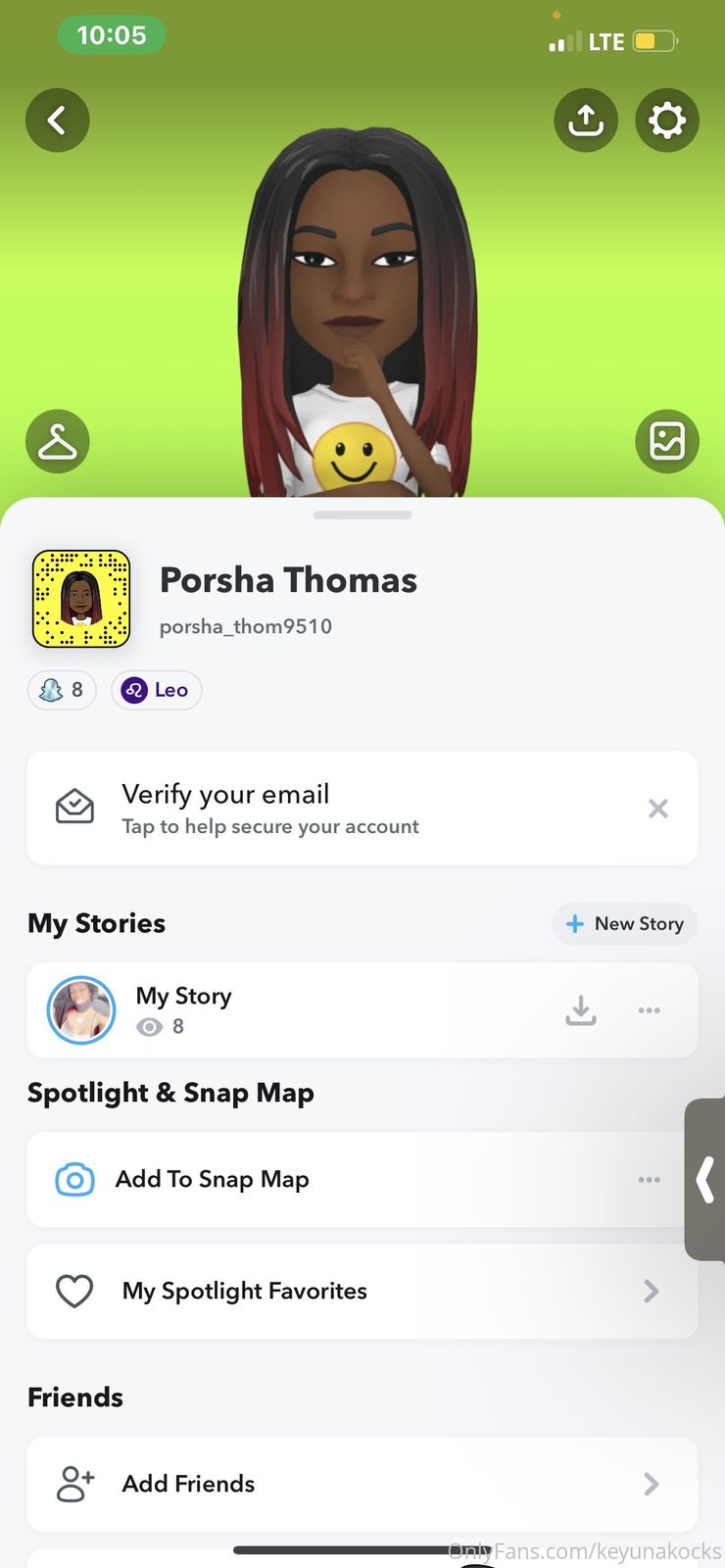Select Add To Snap Map
Viewport: 725px width, 1568px height.
coord(213,1180)
